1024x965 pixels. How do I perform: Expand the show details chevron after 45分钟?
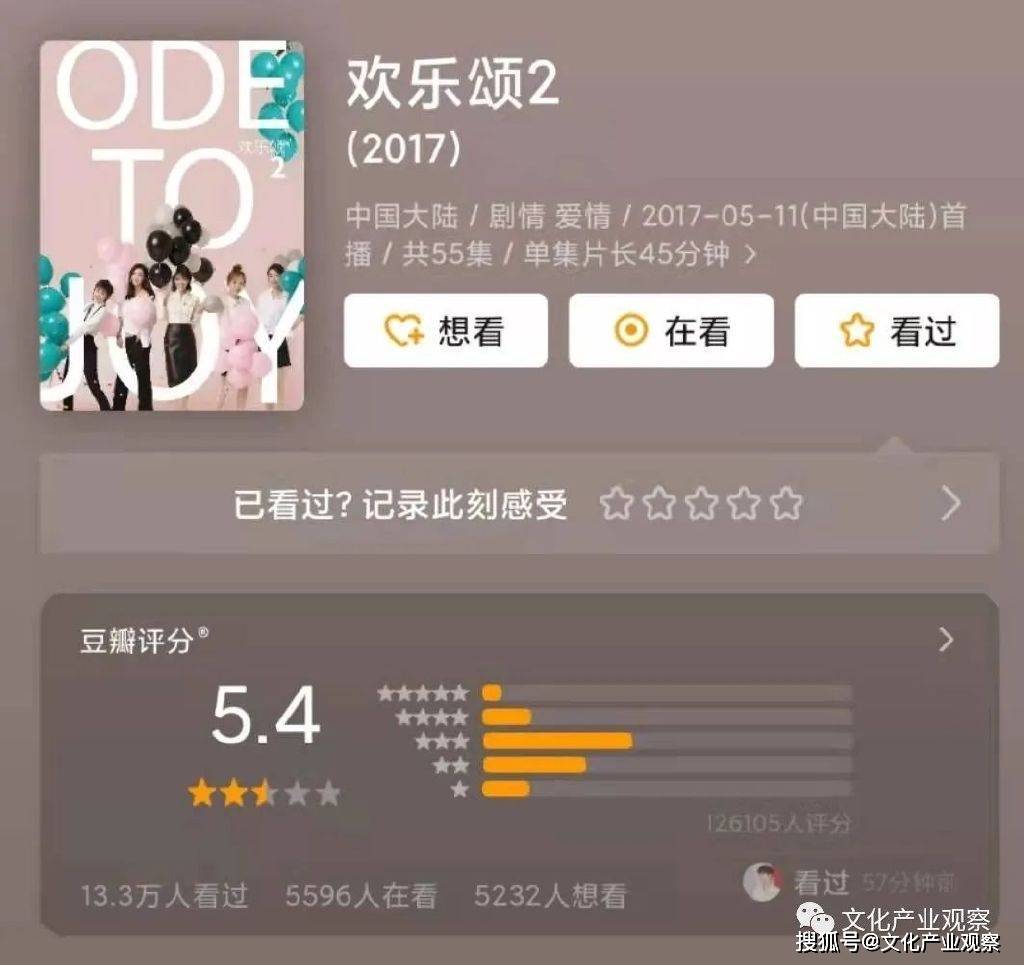point(750,255)
